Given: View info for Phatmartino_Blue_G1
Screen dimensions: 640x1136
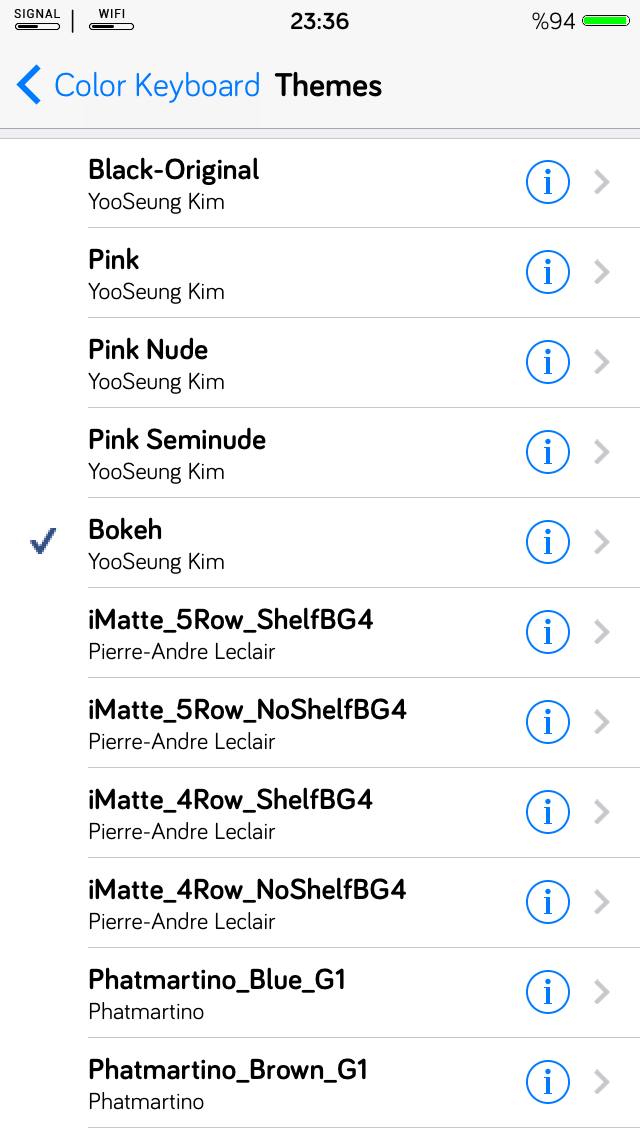Looking at the screenshot, I should (x=547, y=993).
